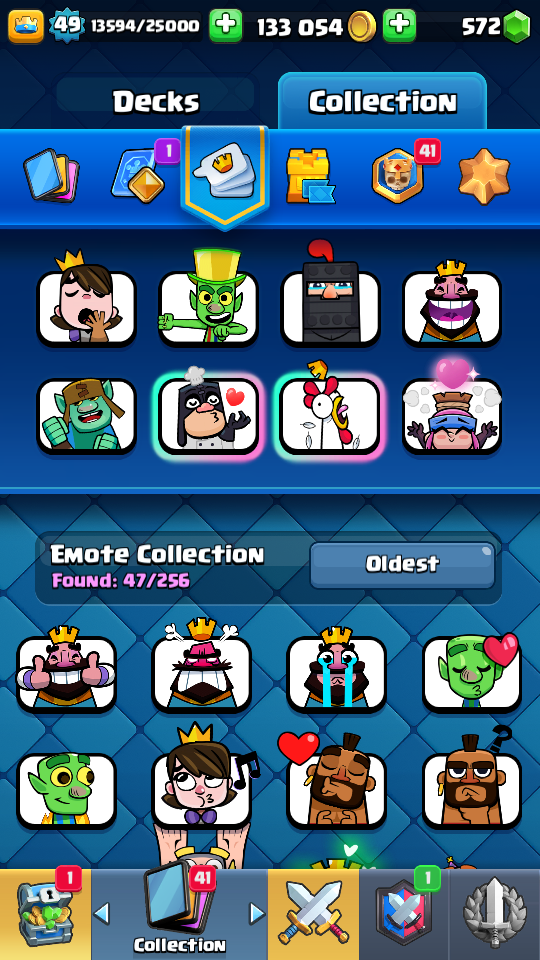Open the tower troops sub-tab with badge 1

[x=142, y=174]
